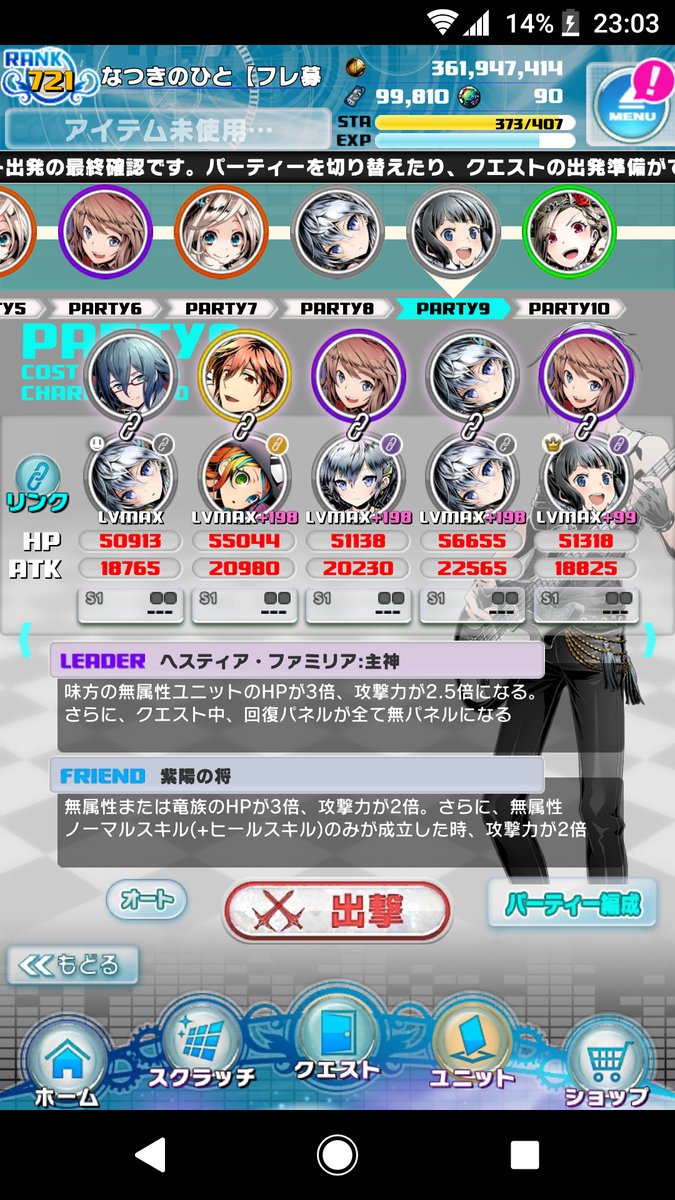Open the スクラッチ scratch tab

pyautogui.click(x=201, y=1050)
